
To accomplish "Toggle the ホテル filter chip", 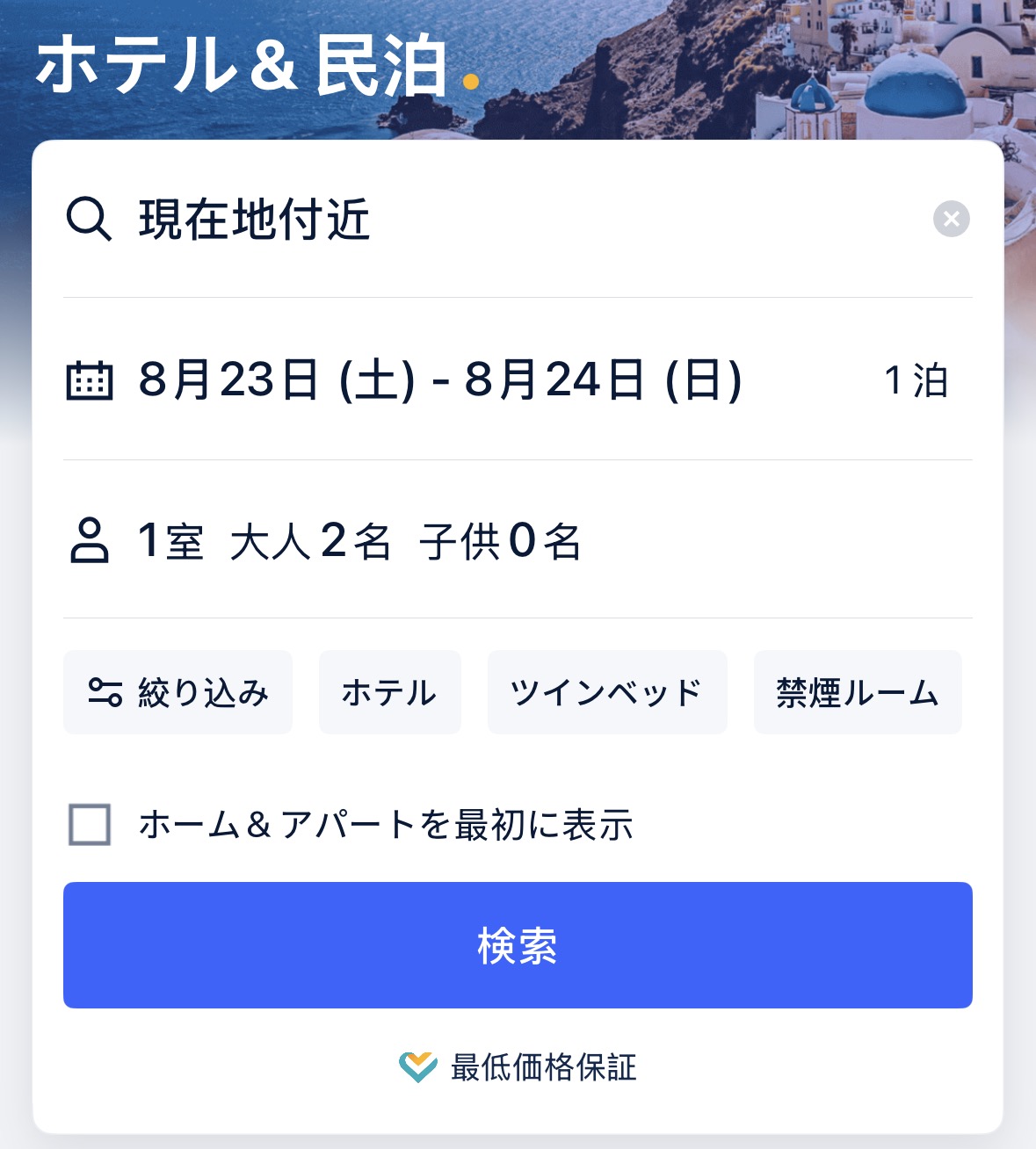I will 389,692.
